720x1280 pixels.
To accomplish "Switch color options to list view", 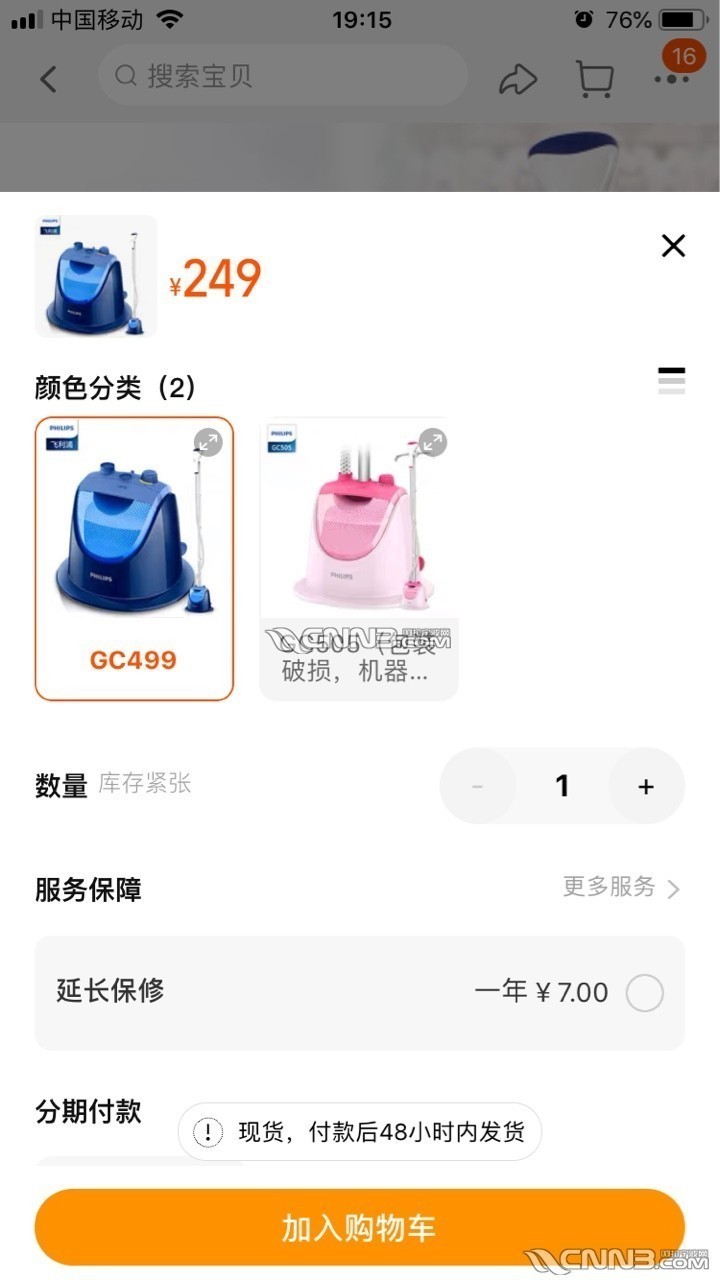I will point(672,380).
